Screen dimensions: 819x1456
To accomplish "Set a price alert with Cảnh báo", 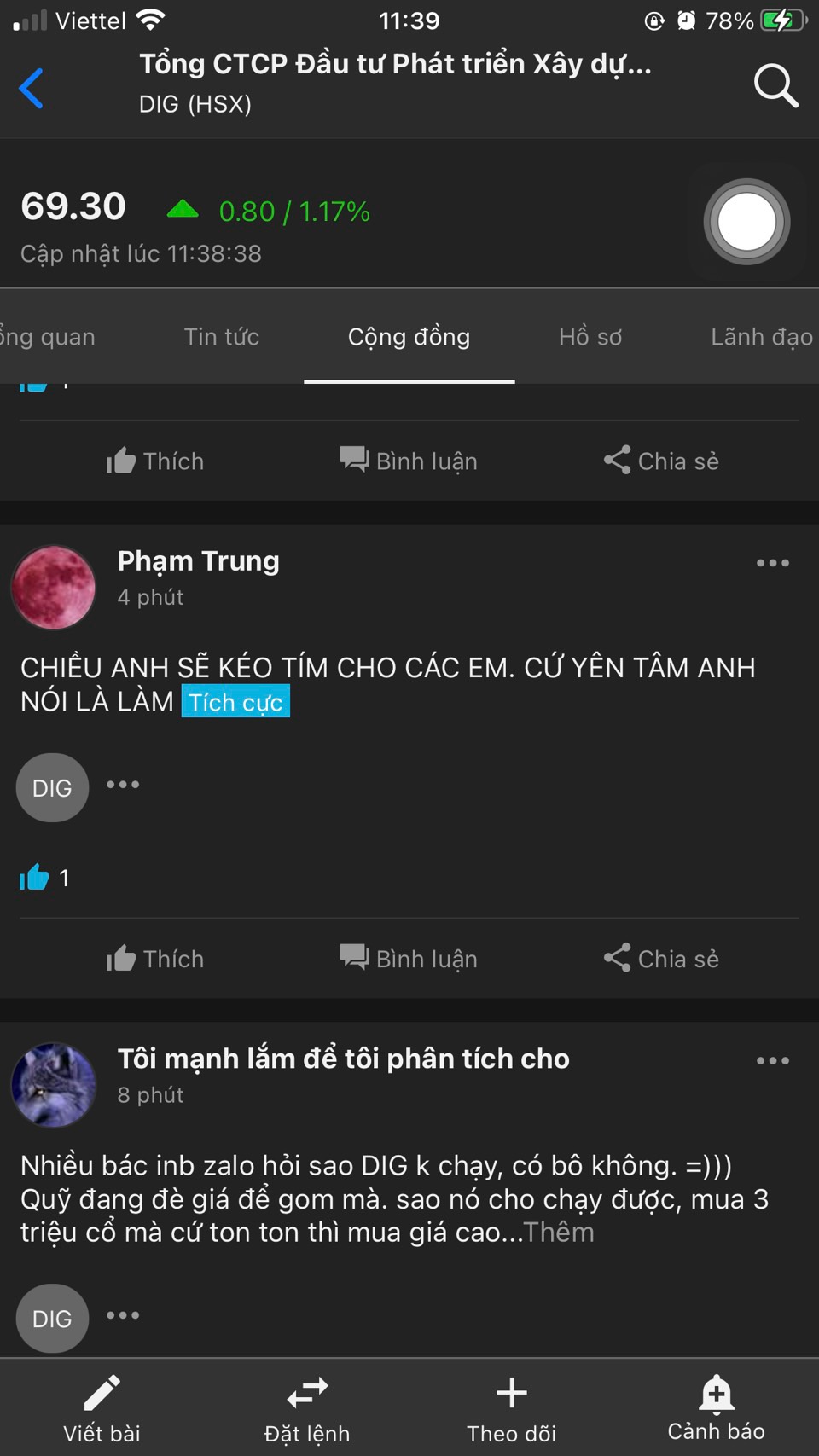I will pos(716,1409).
